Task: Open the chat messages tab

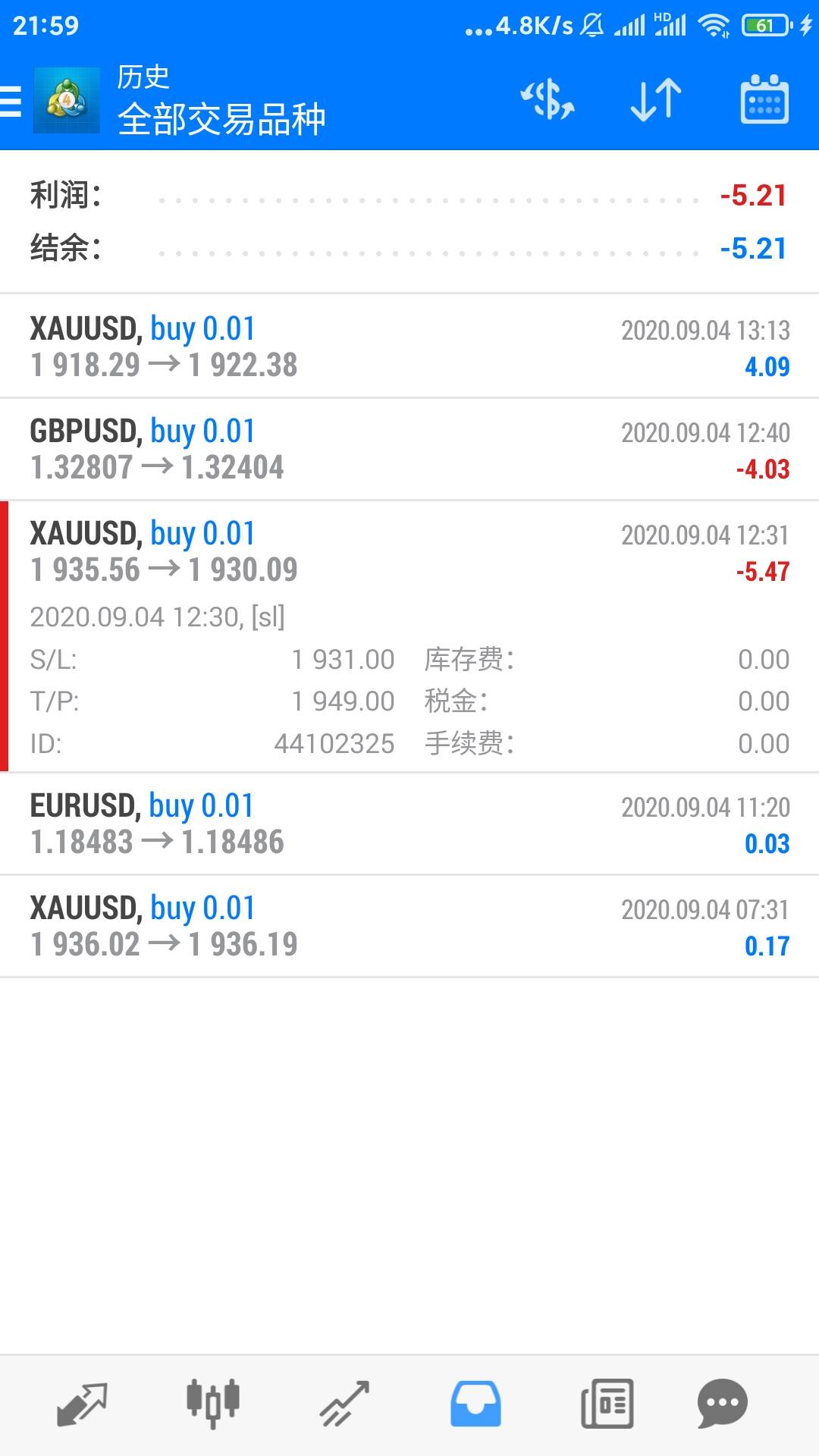Action: (722, 1404)
